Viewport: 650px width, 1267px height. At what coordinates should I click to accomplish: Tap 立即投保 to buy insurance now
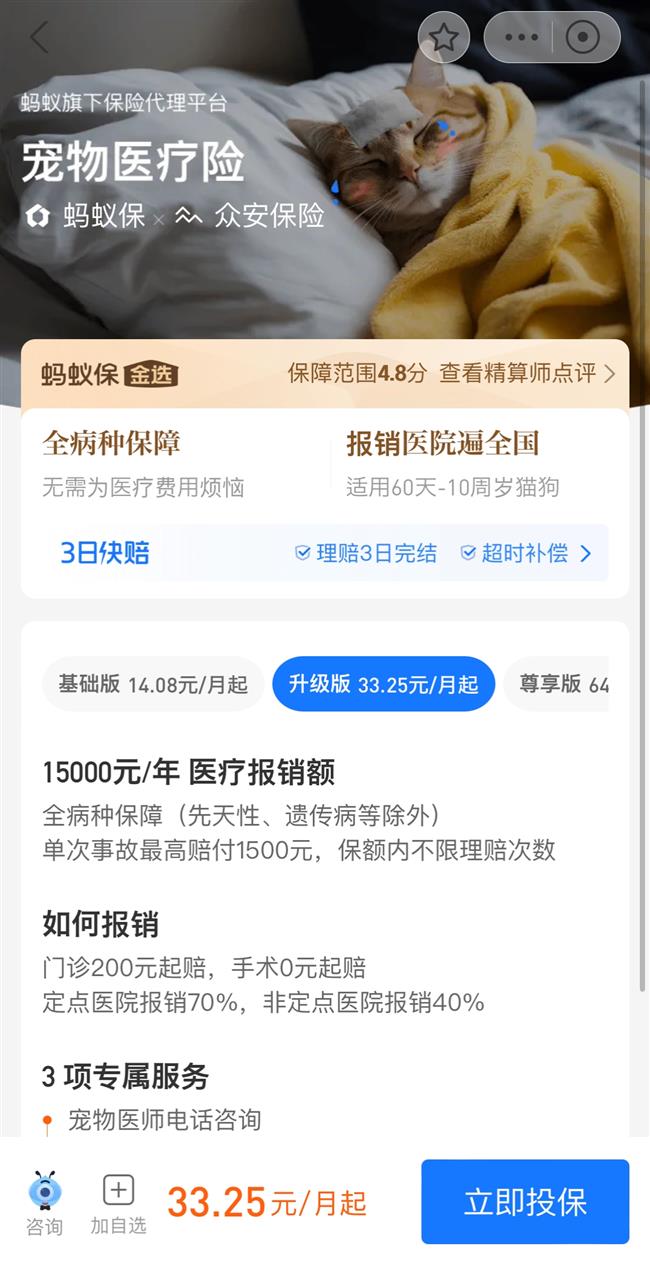524,1202
